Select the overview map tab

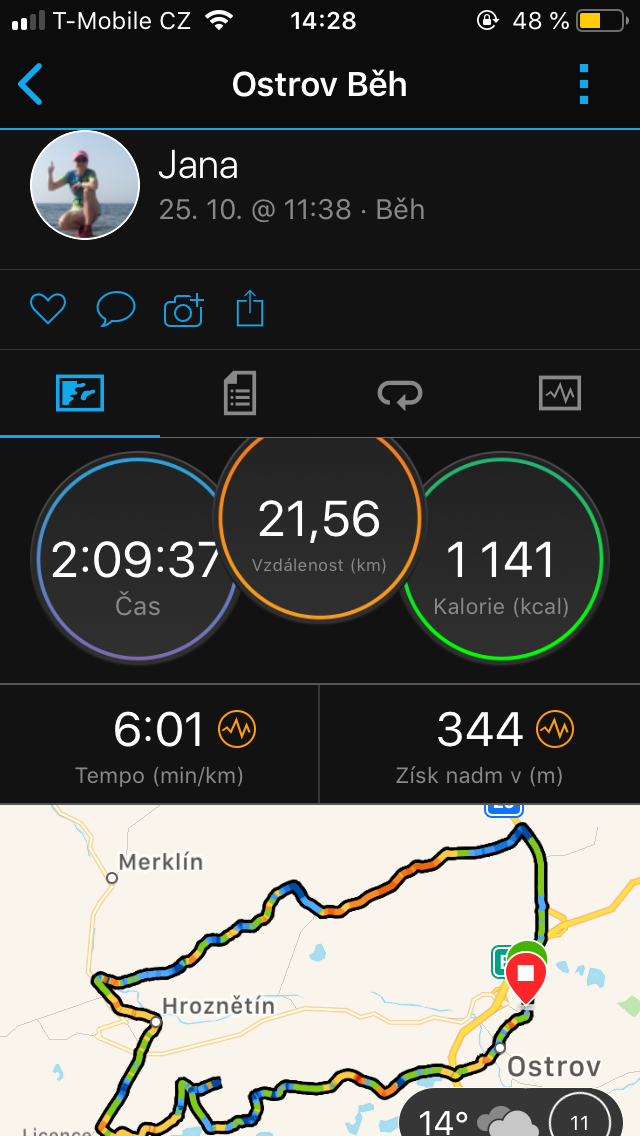(80, 393)
